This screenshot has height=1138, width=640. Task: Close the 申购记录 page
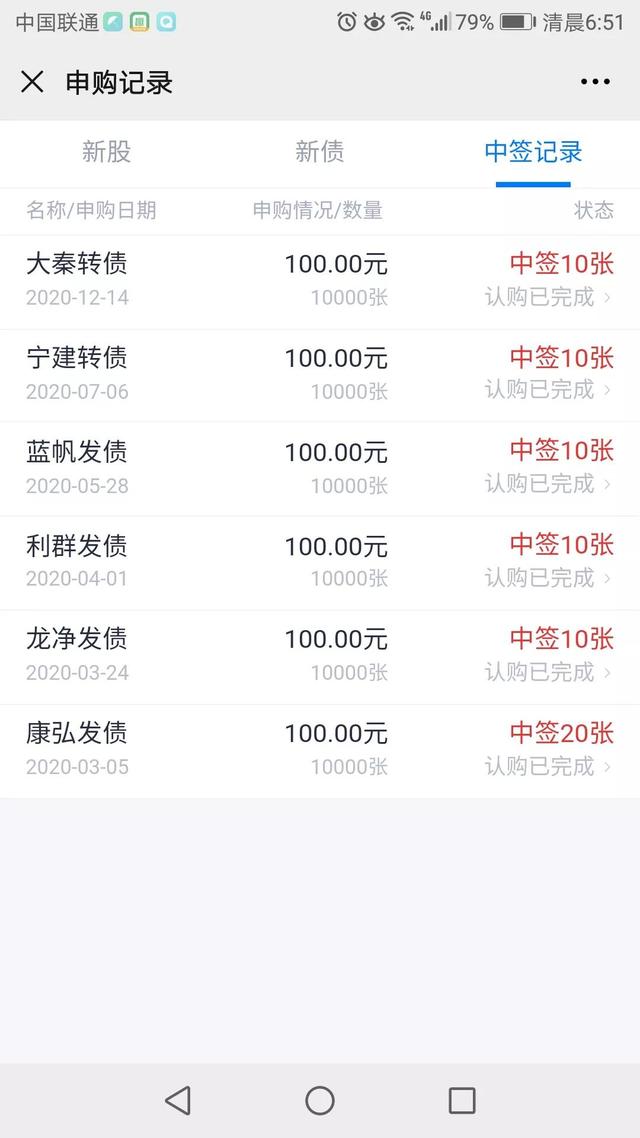[32, 82]
